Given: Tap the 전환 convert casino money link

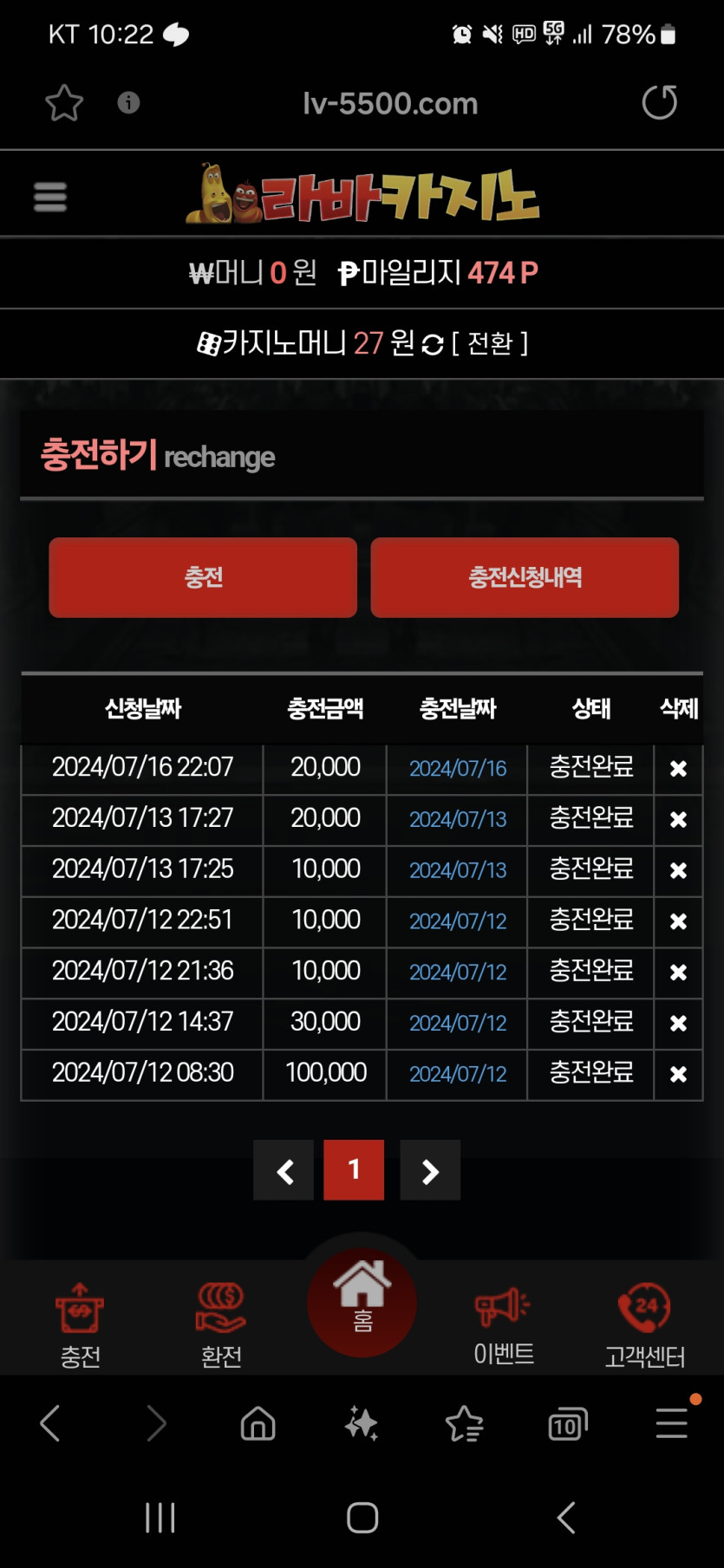Looking at the screenshot, I should 489,343.
